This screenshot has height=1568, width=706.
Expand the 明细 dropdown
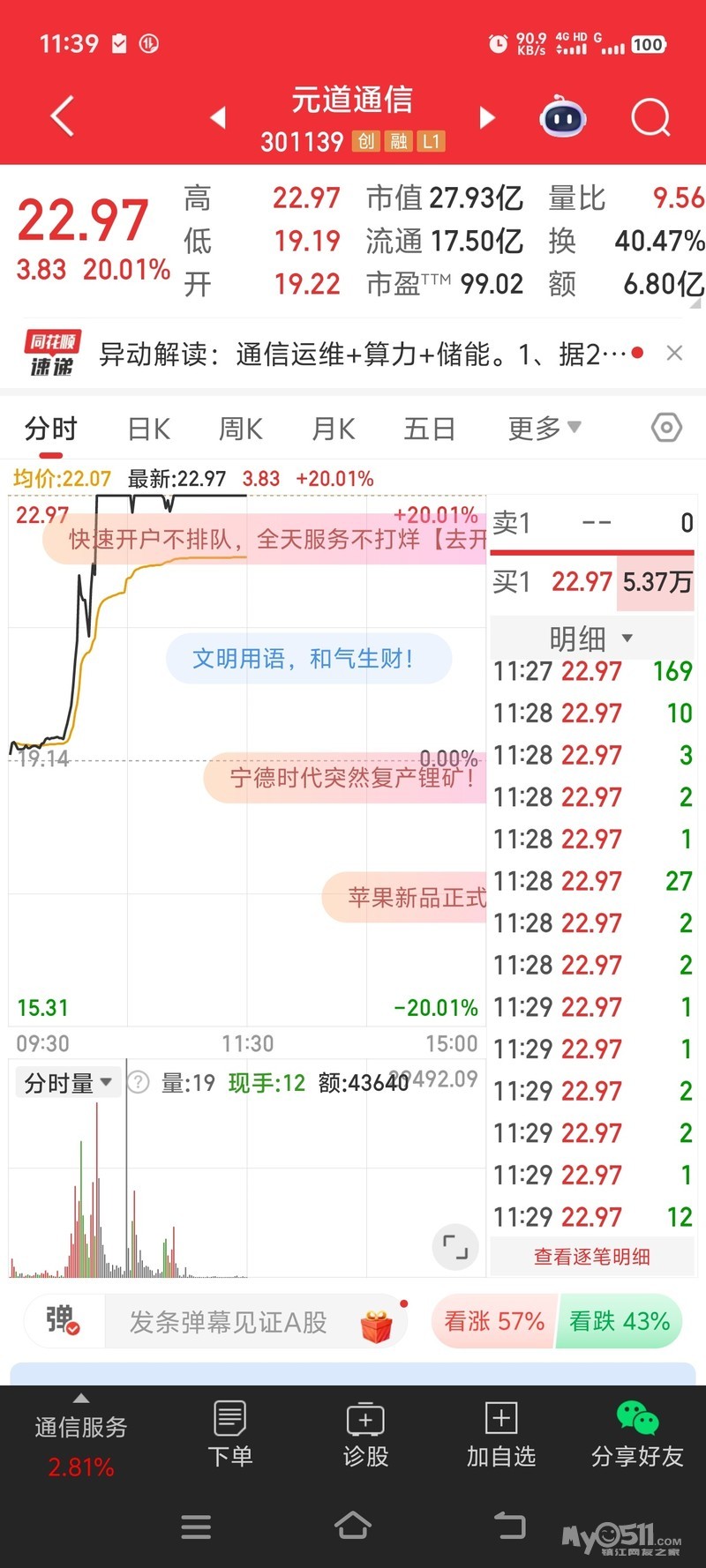pos(591,638)
